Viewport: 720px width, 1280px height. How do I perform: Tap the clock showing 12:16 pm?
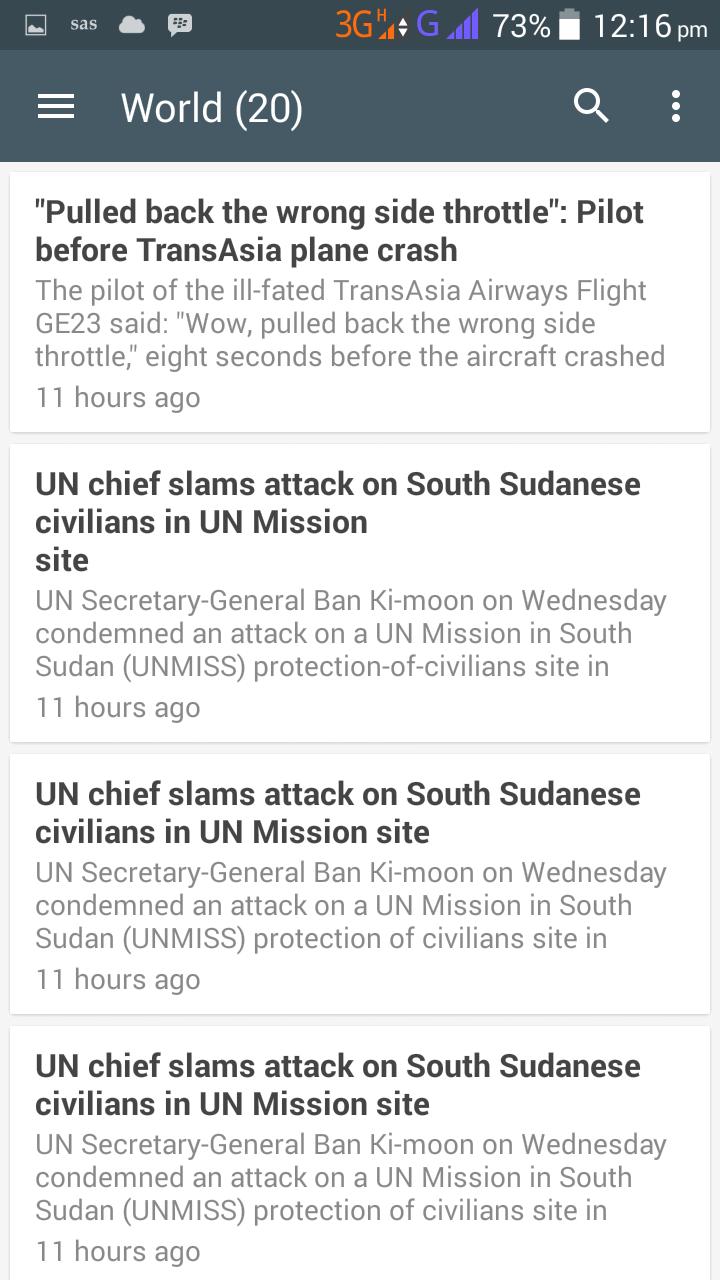tap(650, 24)
